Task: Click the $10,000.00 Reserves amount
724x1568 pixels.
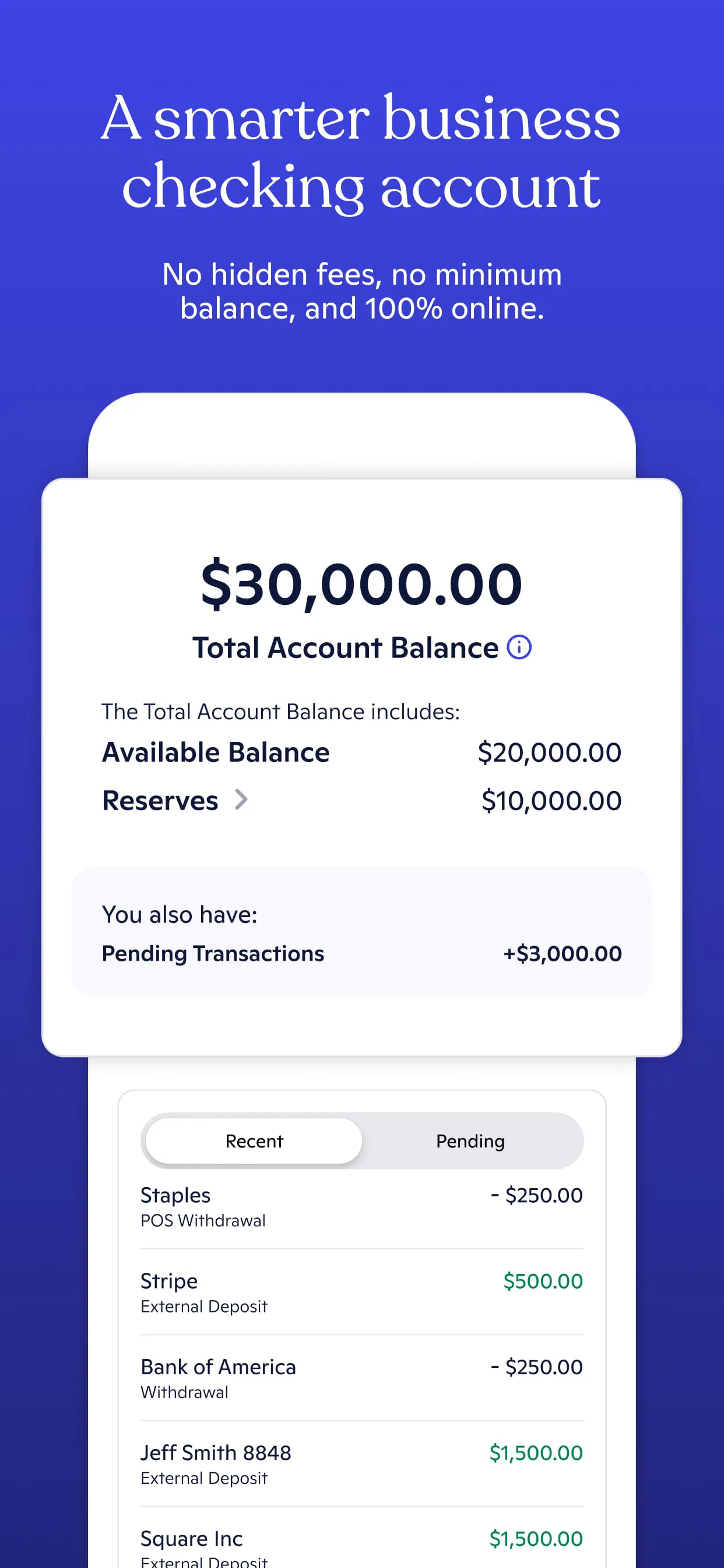Action: [x=551, y=800]
